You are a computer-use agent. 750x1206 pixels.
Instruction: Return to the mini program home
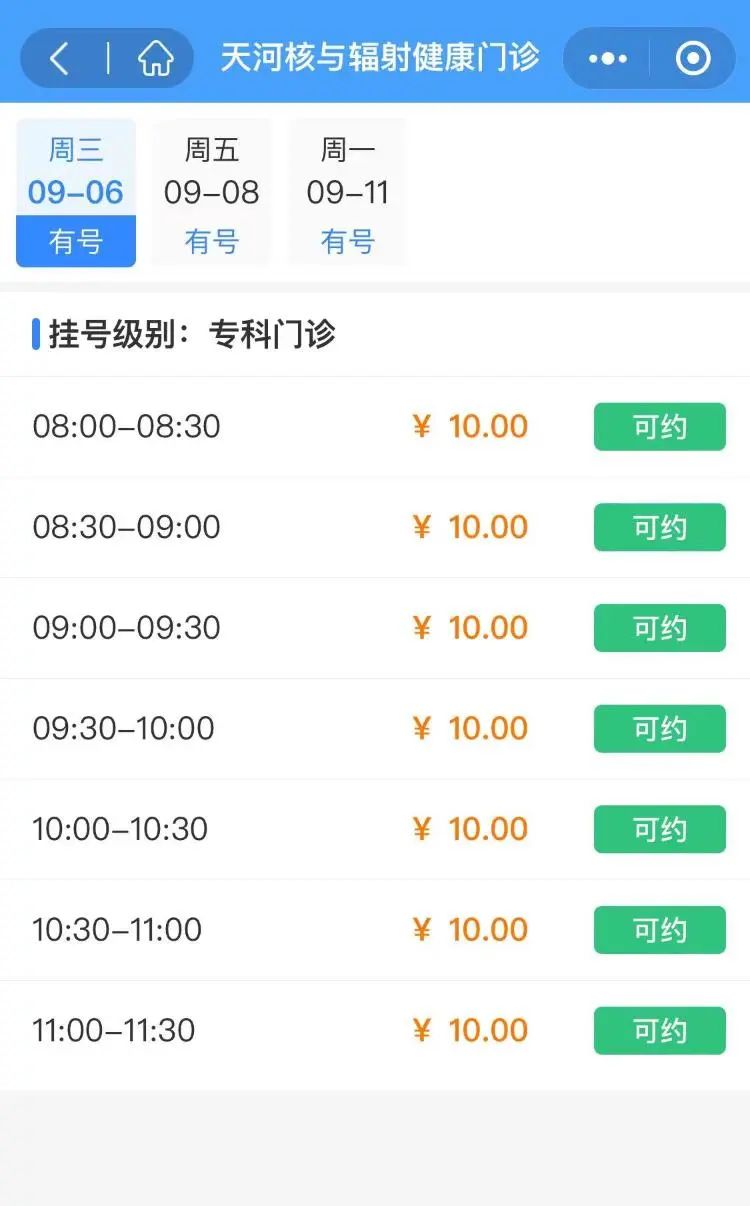(155, 58)
